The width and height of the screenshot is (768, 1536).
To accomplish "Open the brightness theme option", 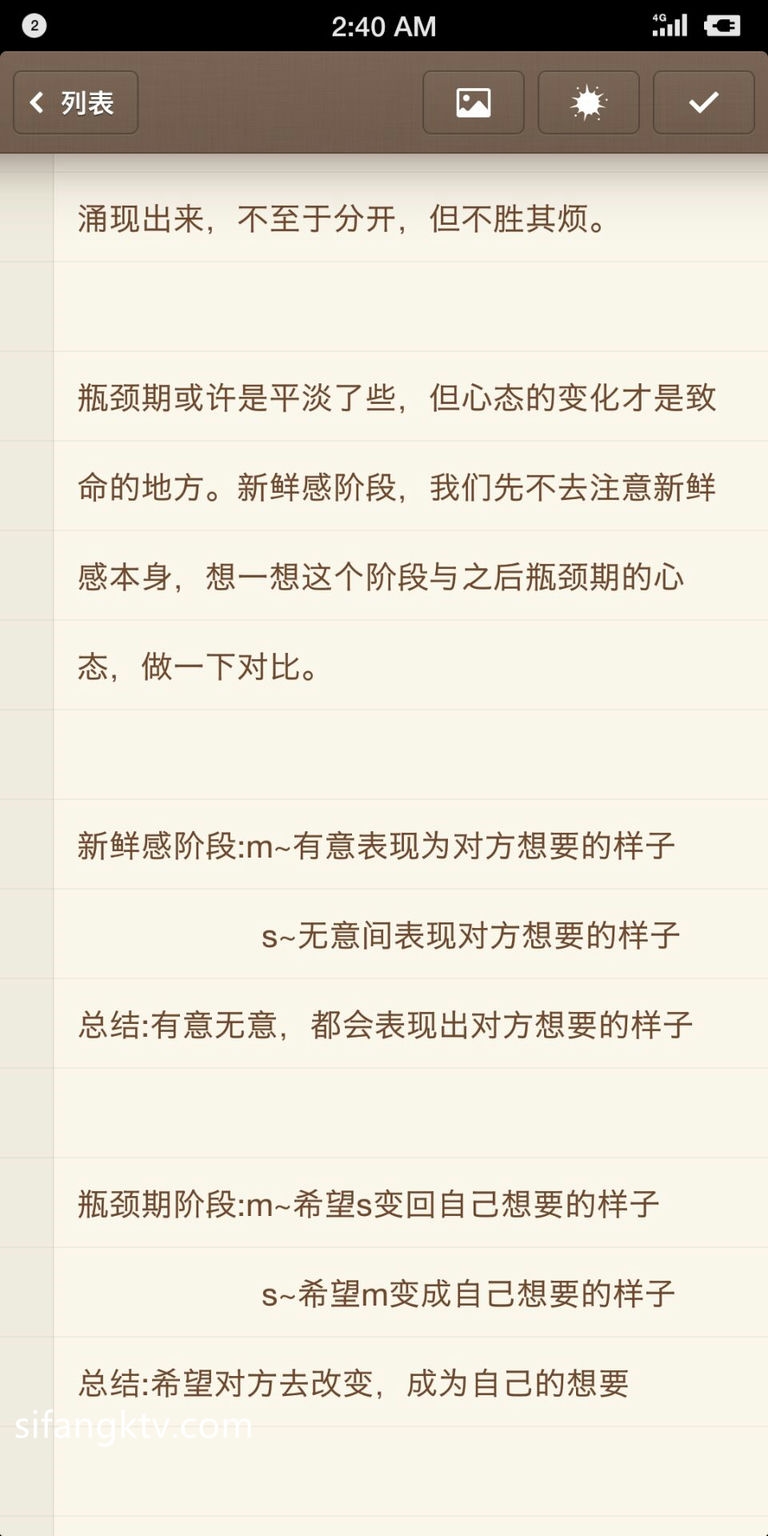I will coord(588,102).
